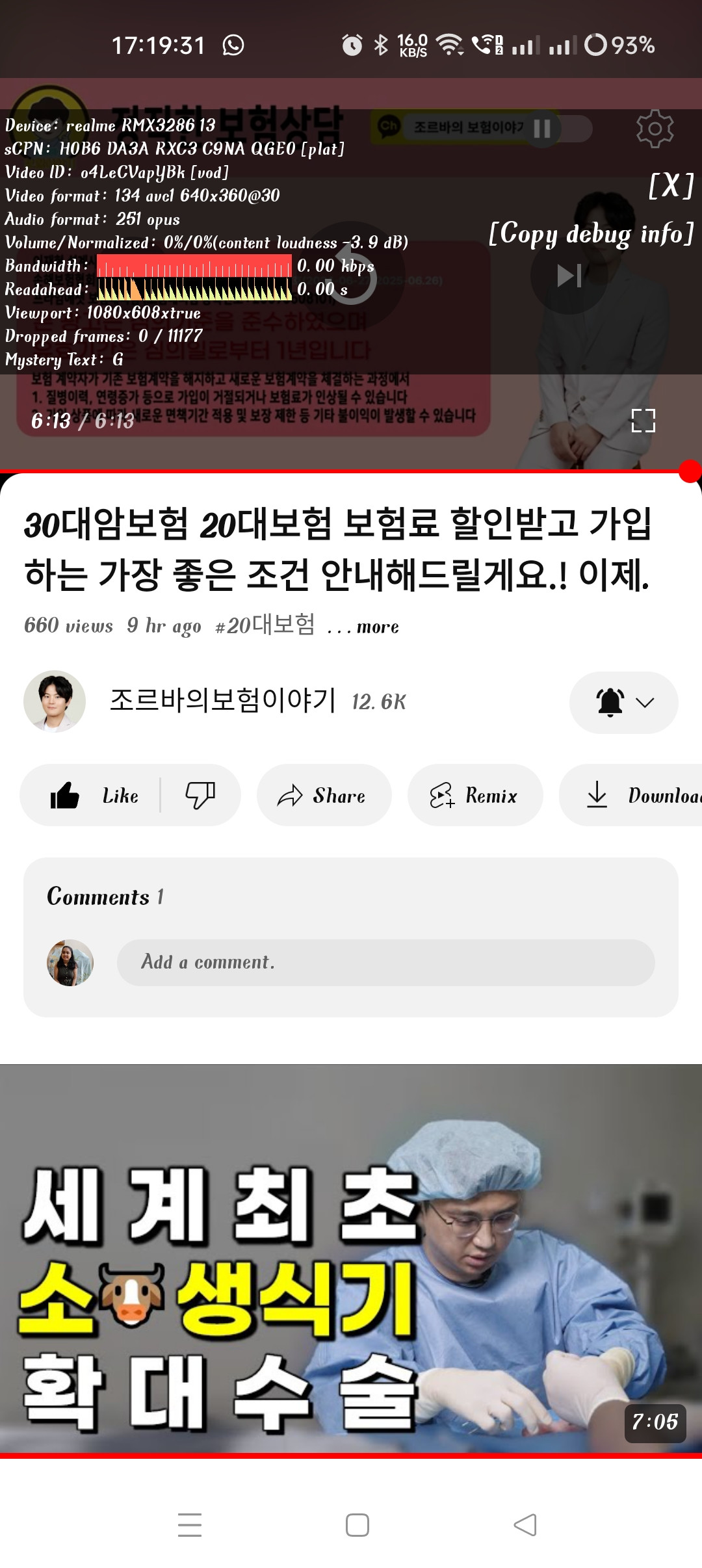Tap the Add a comment field

pyautogui.click(x=385, y=962)
